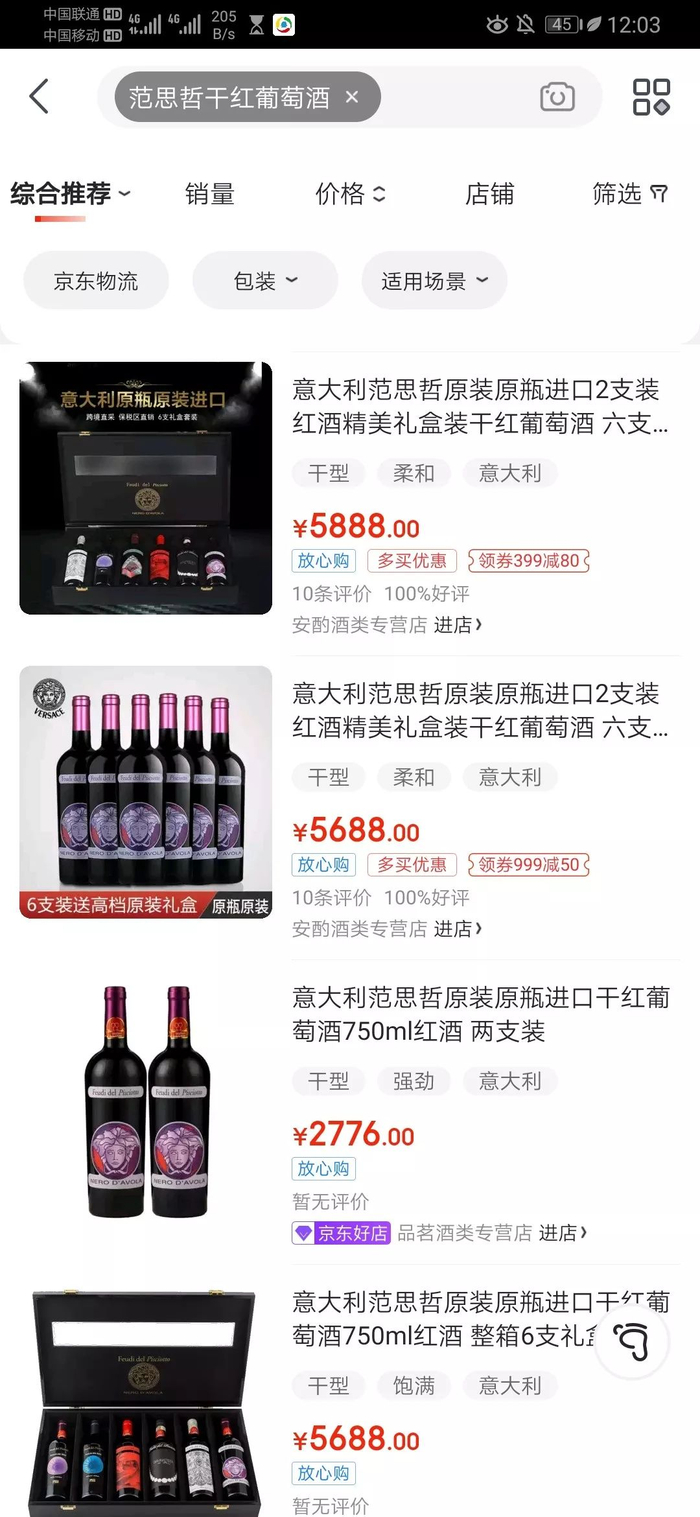Select the 京东物流 filter chip
The height and width of the screenshot is (1517, 700).
click(96, 281)
